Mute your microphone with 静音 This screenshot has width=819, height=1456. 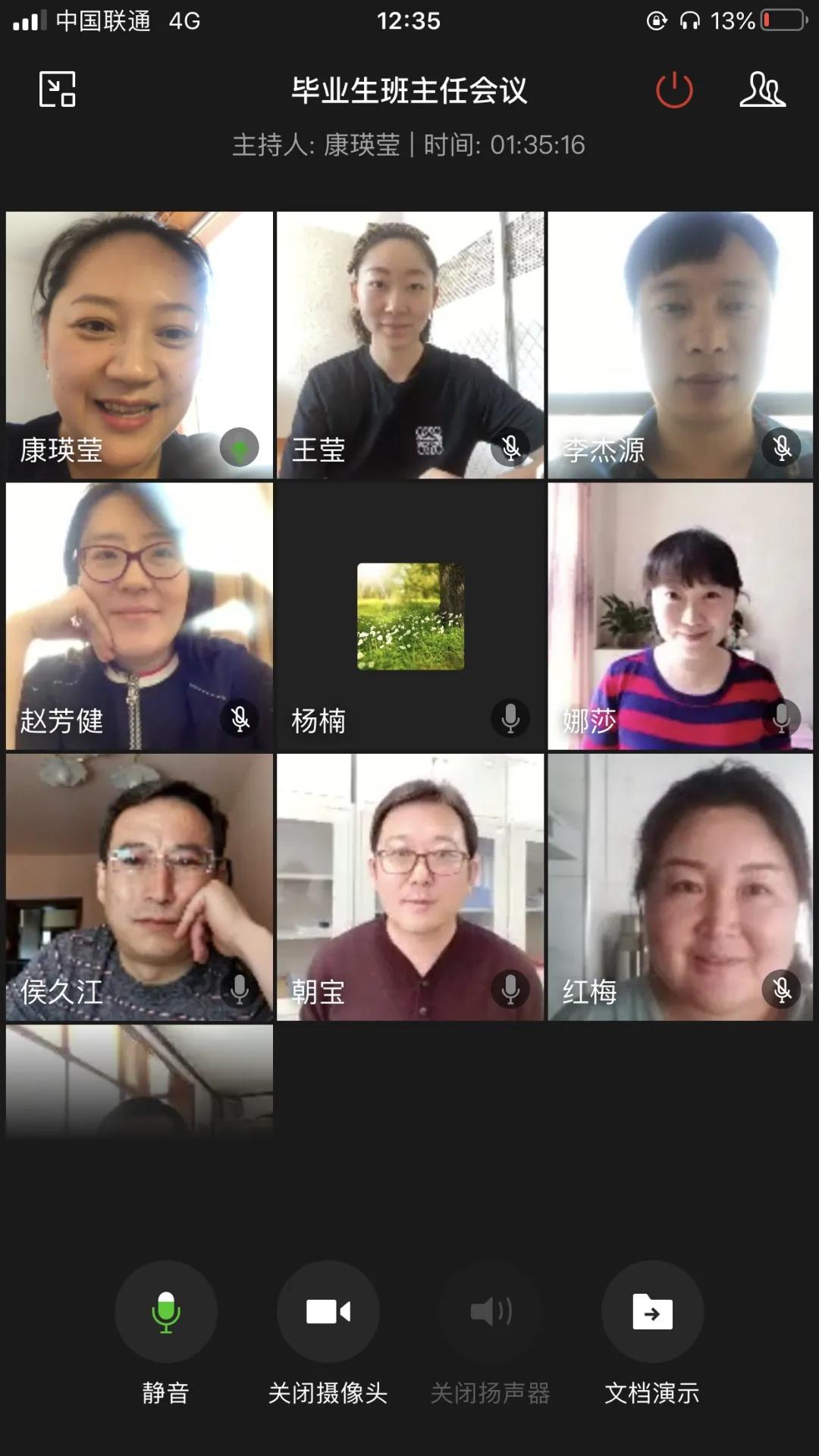pos(165,1312)
